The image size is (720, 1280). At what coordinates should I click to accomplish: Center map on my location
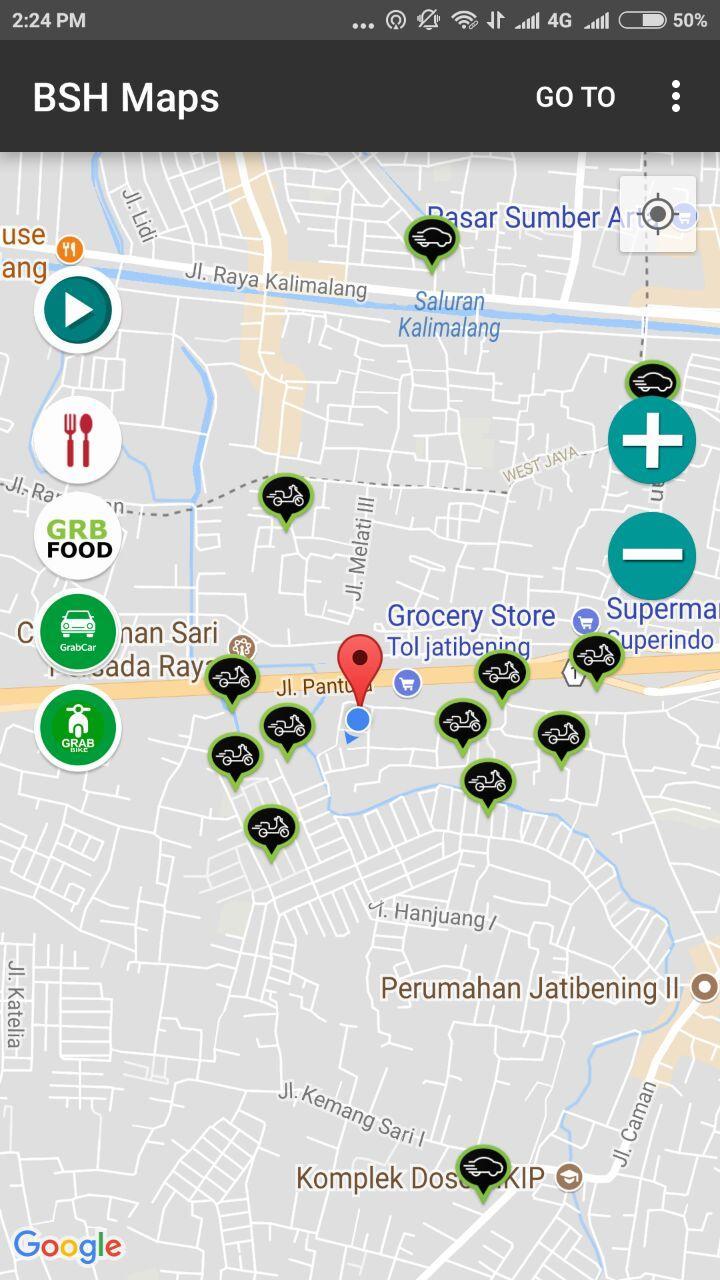[x=657, y=214]
